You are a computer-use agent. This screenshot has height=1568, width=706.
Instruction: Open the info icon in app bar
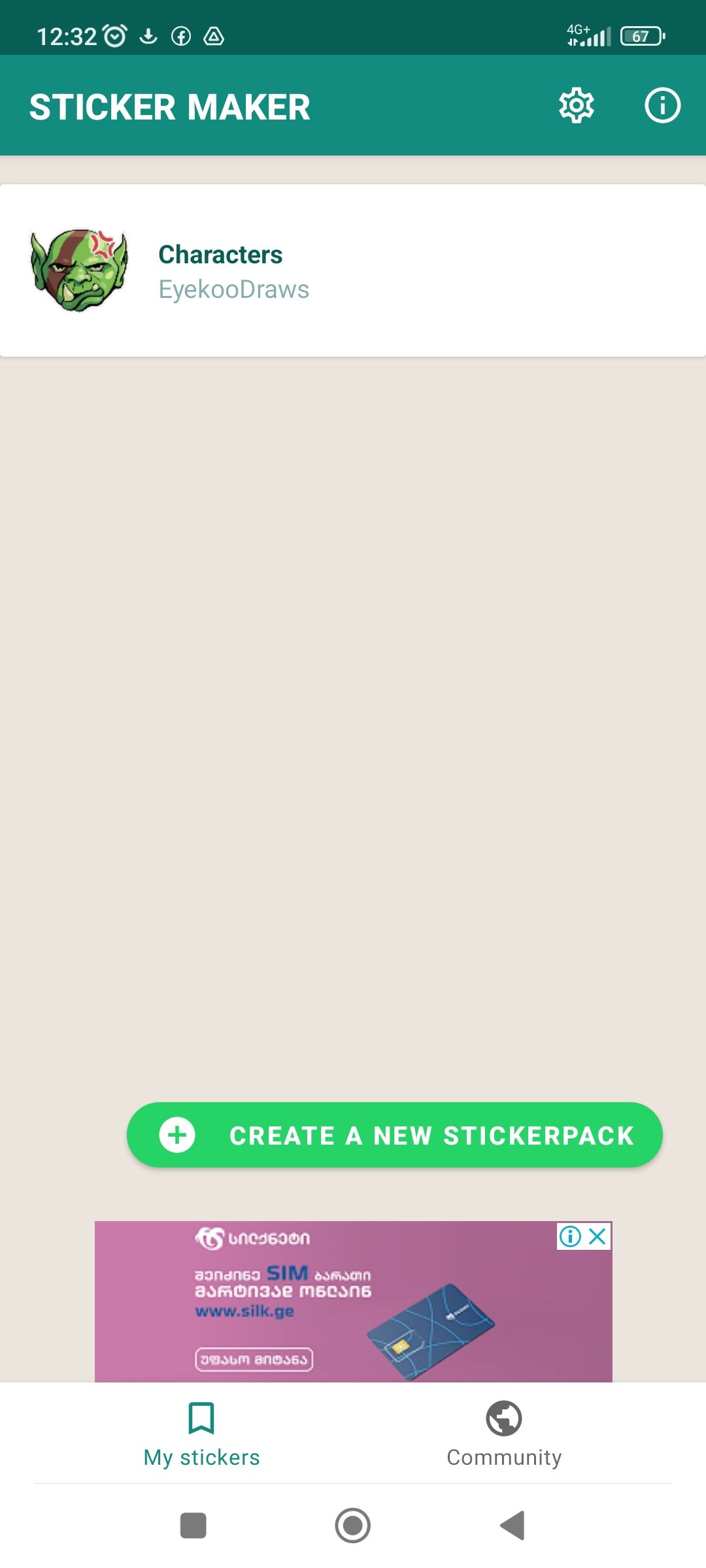pos(662,106)
